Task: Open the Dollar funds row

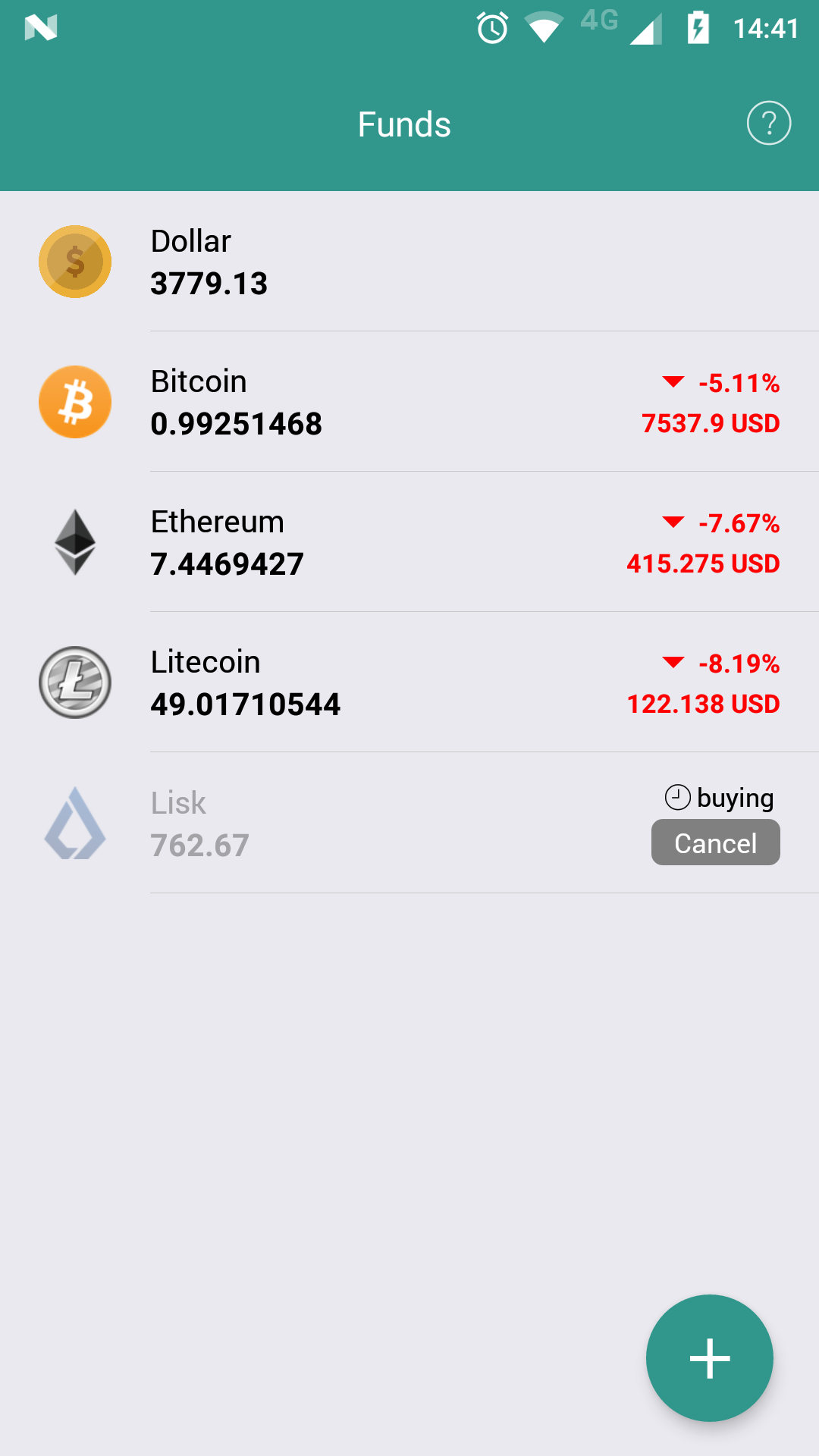Action: pos(409,262)
